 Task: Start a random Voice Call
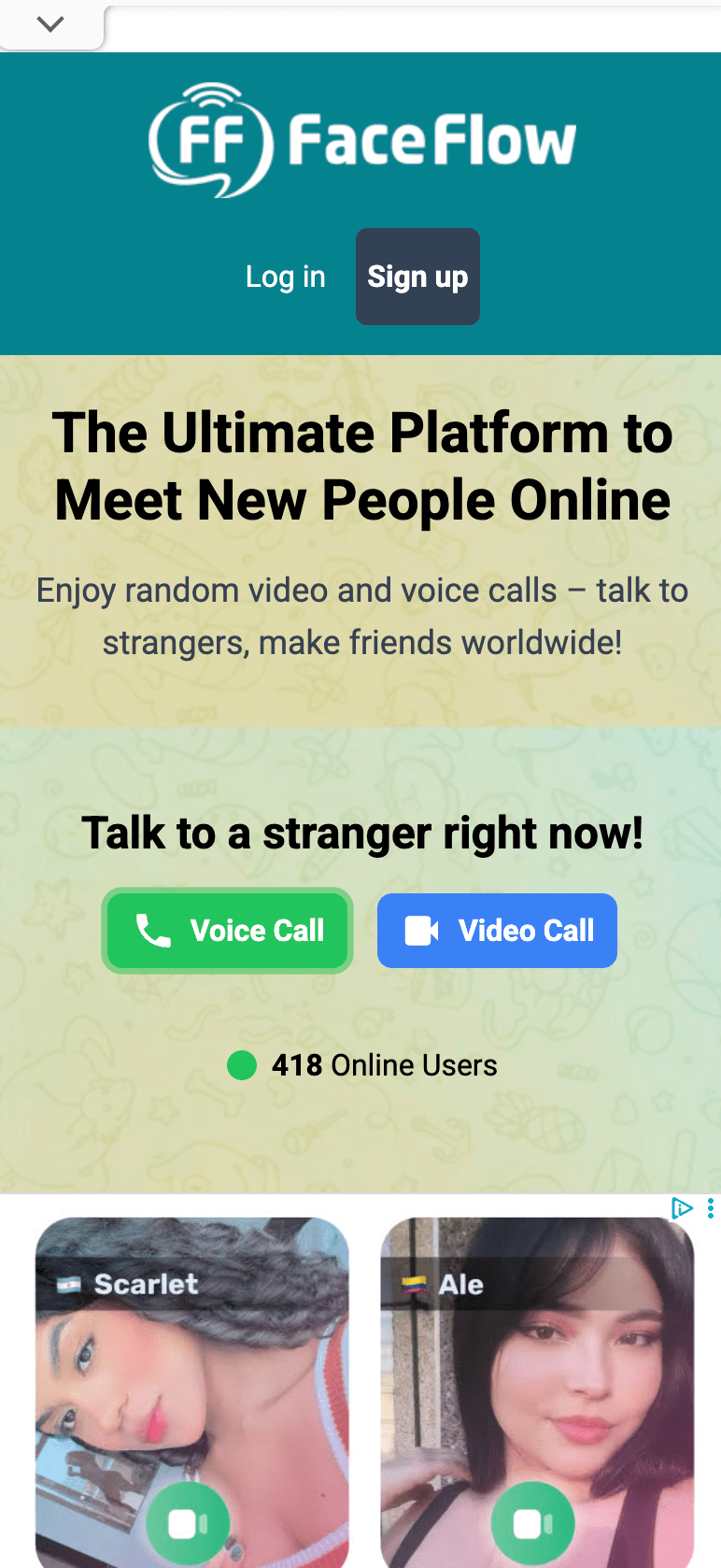pyautogui.click(x=227, y=931)
